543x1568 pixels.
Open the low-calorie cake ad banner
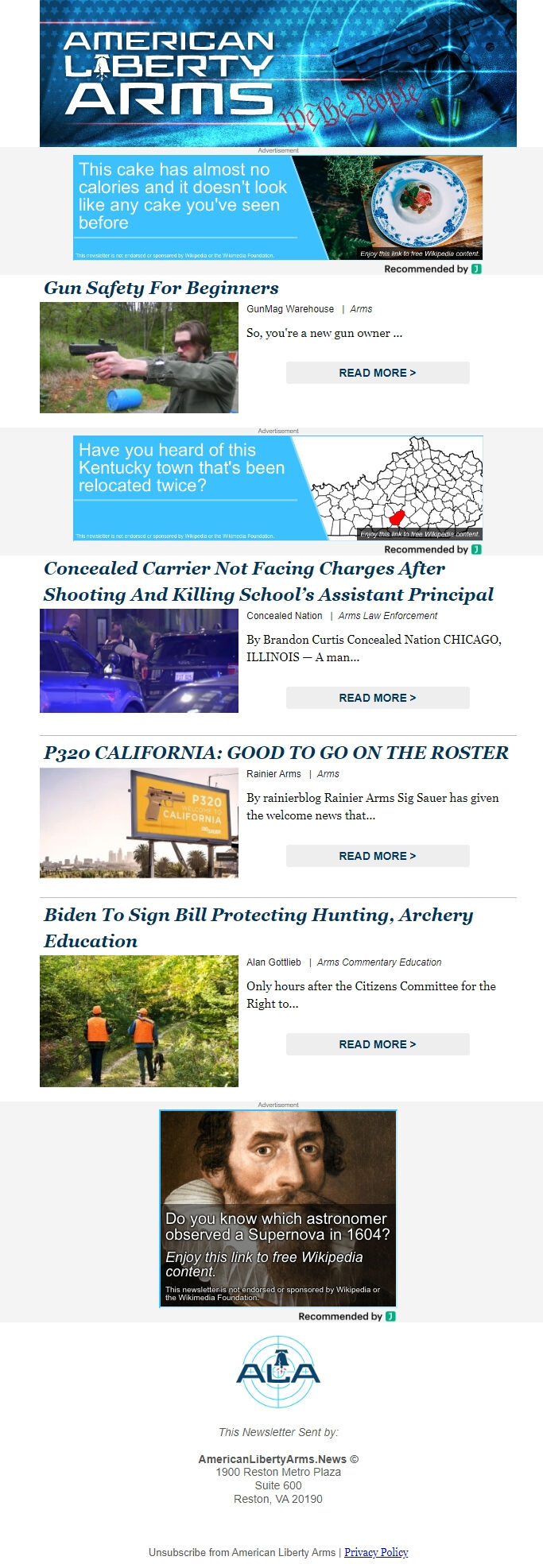(277, 207)
